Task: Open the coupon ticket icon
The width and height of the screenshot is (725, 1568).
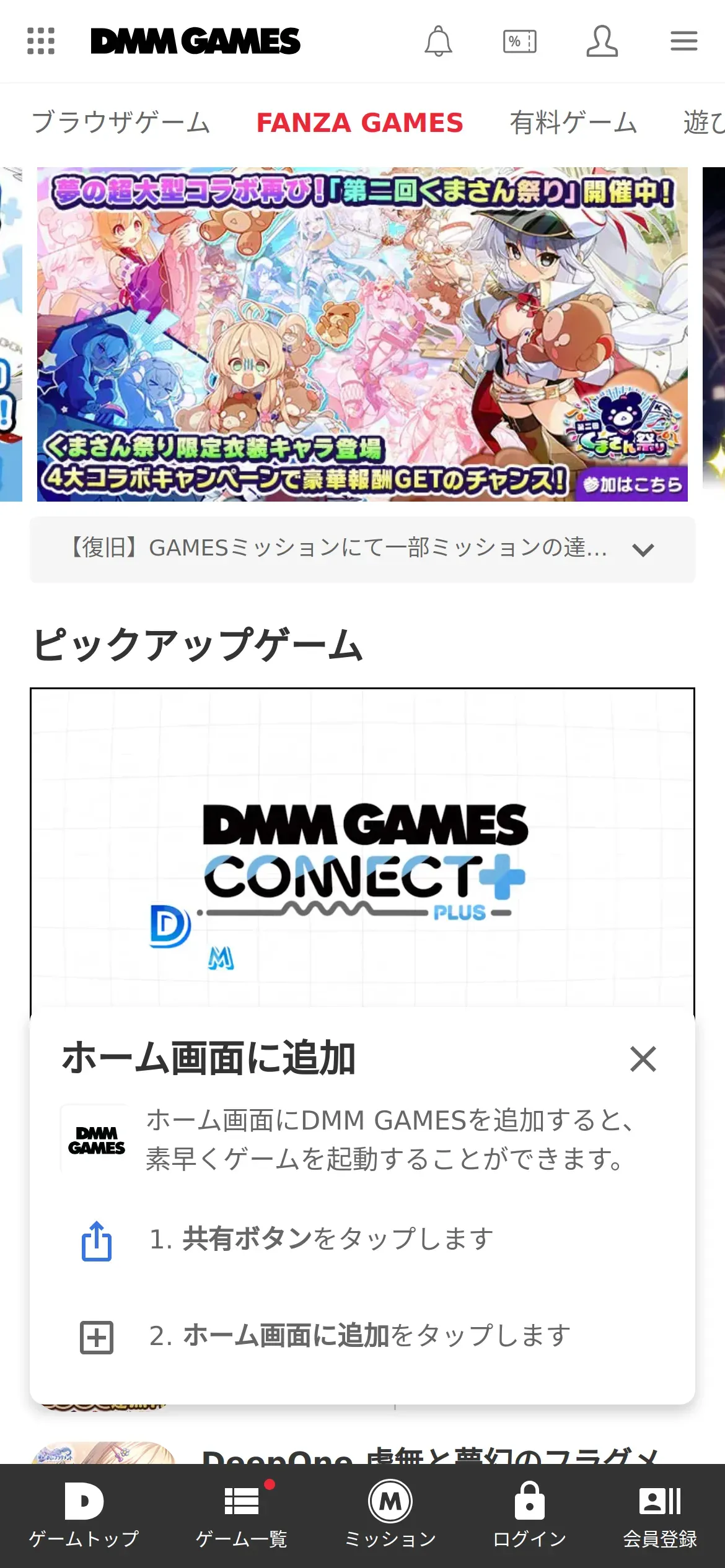Action: click(519, 41)
